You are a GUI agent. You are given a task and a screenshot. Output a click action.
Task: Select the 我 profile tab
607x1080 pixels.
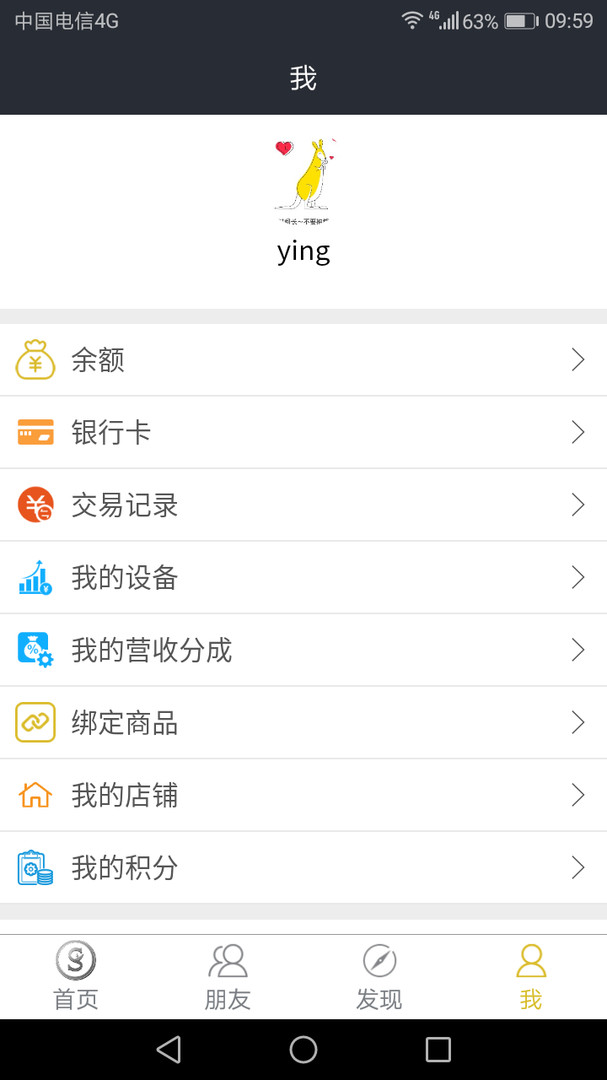click(531, 976)
